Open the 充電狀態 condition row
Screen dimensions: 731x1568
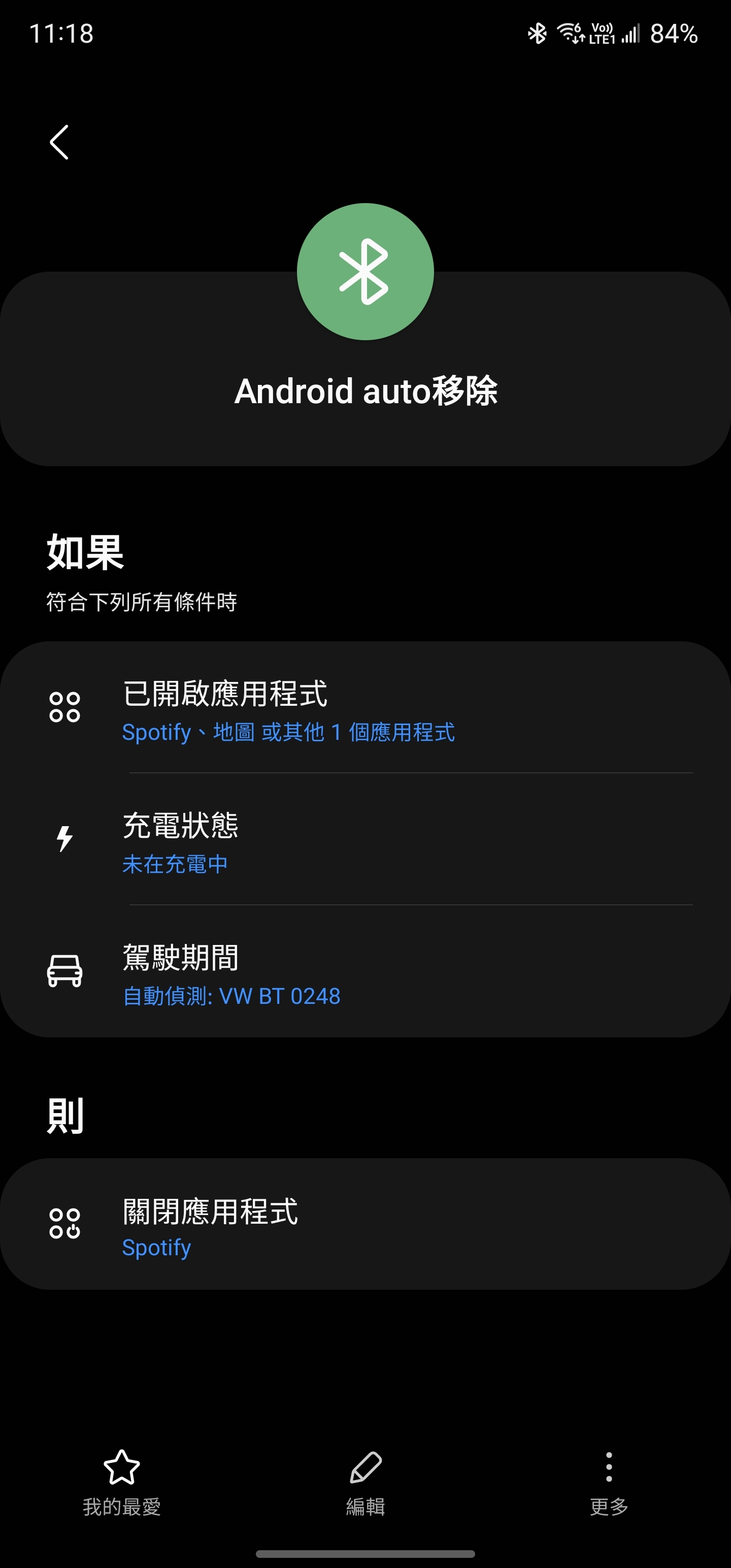365,839
